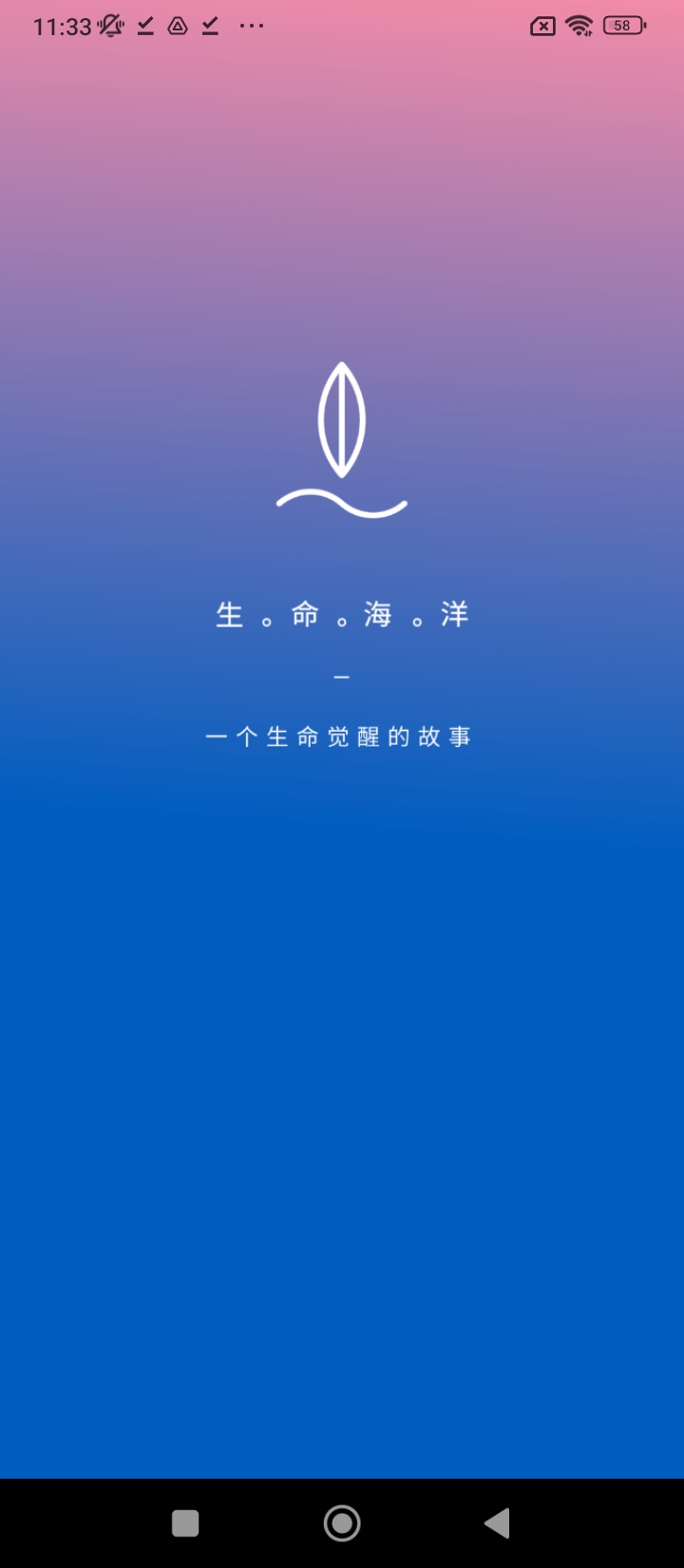This screenshot has width=684, height=1568.
Task: Open the recent apps view
Action: point(185,1523)
